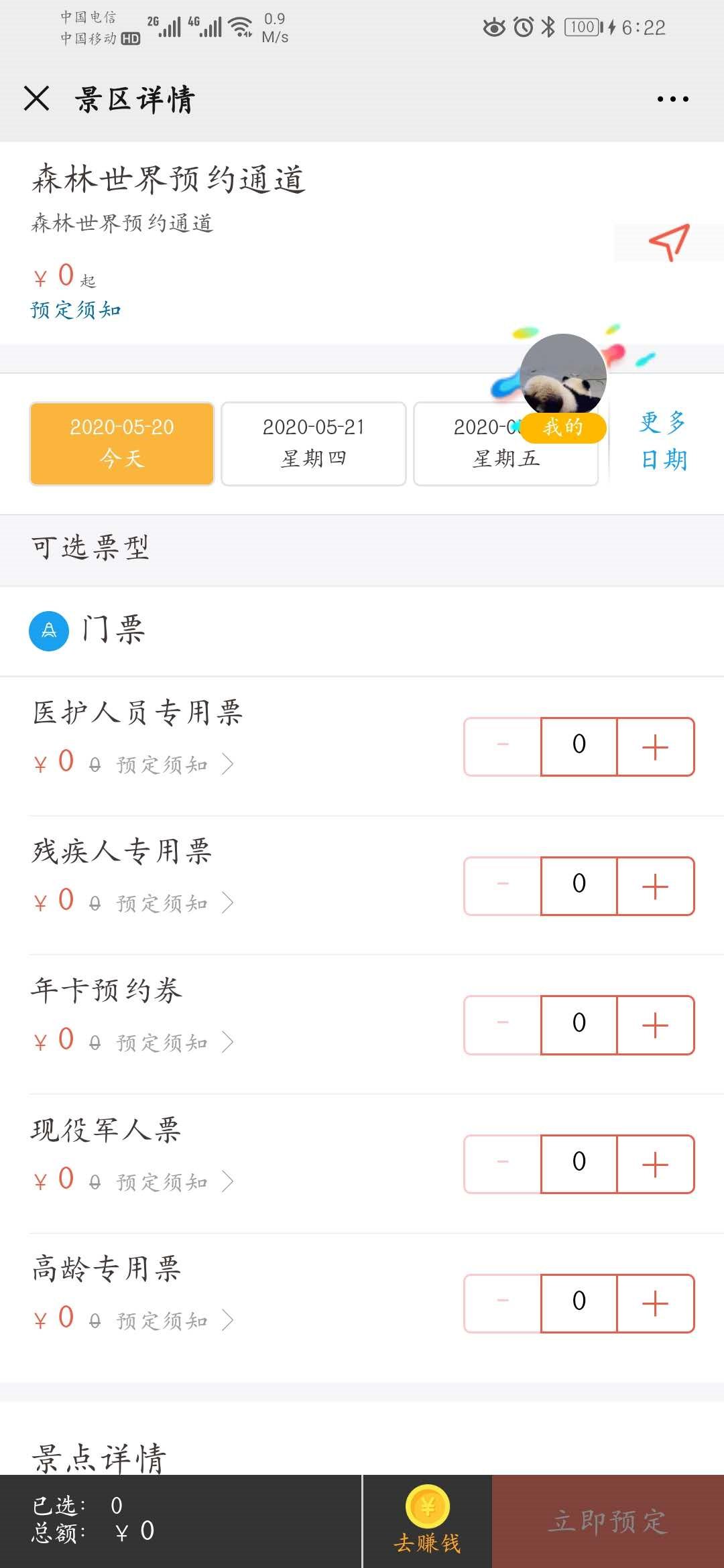Viewport: 724px width, 1568px height.
Task: Open the blue 预定须知 link under the price
Action: tap(76, 310)
